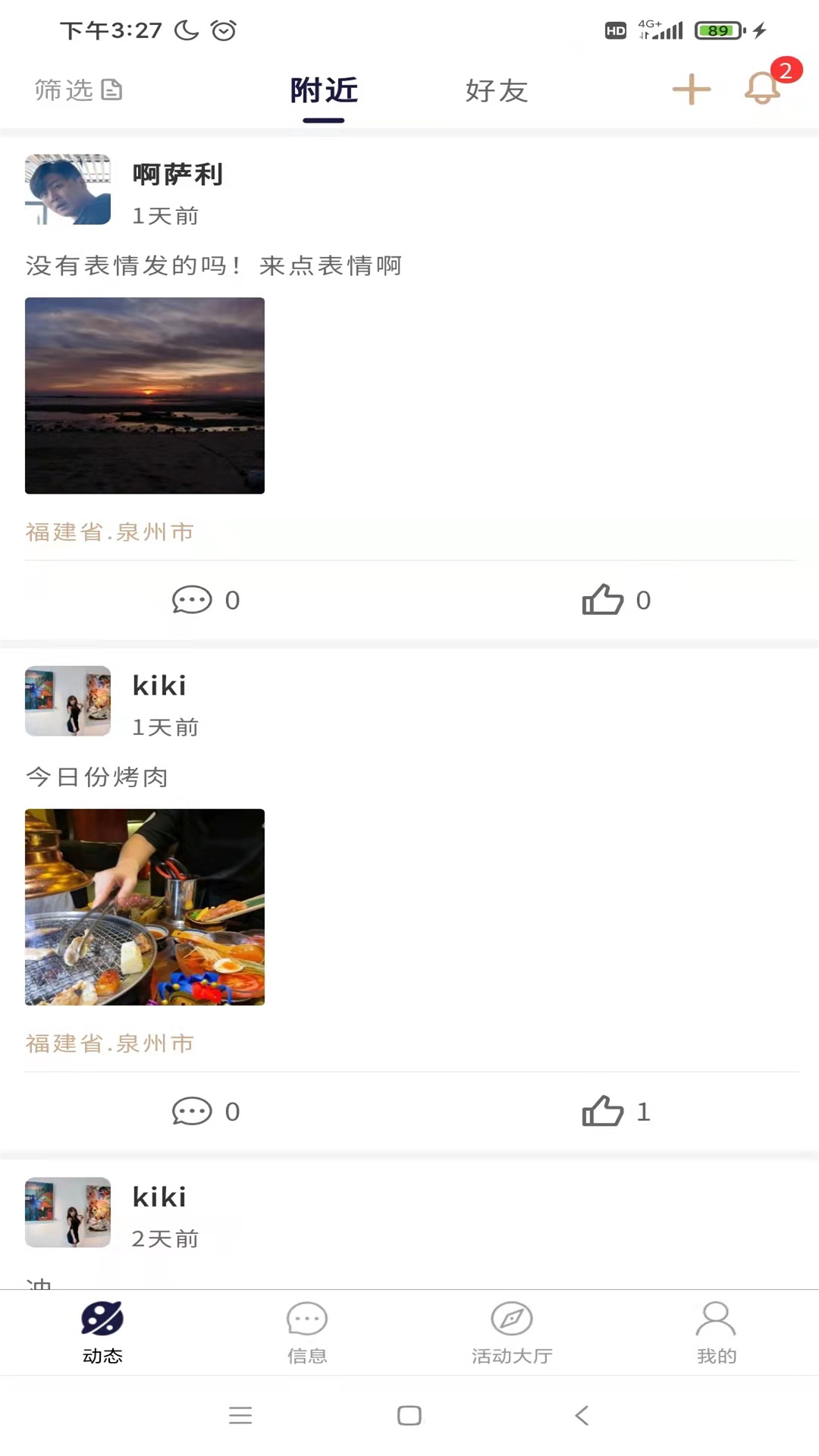Go to the 信息 tab
The height and width of the screenshot is (1456, 819).
306,1332
